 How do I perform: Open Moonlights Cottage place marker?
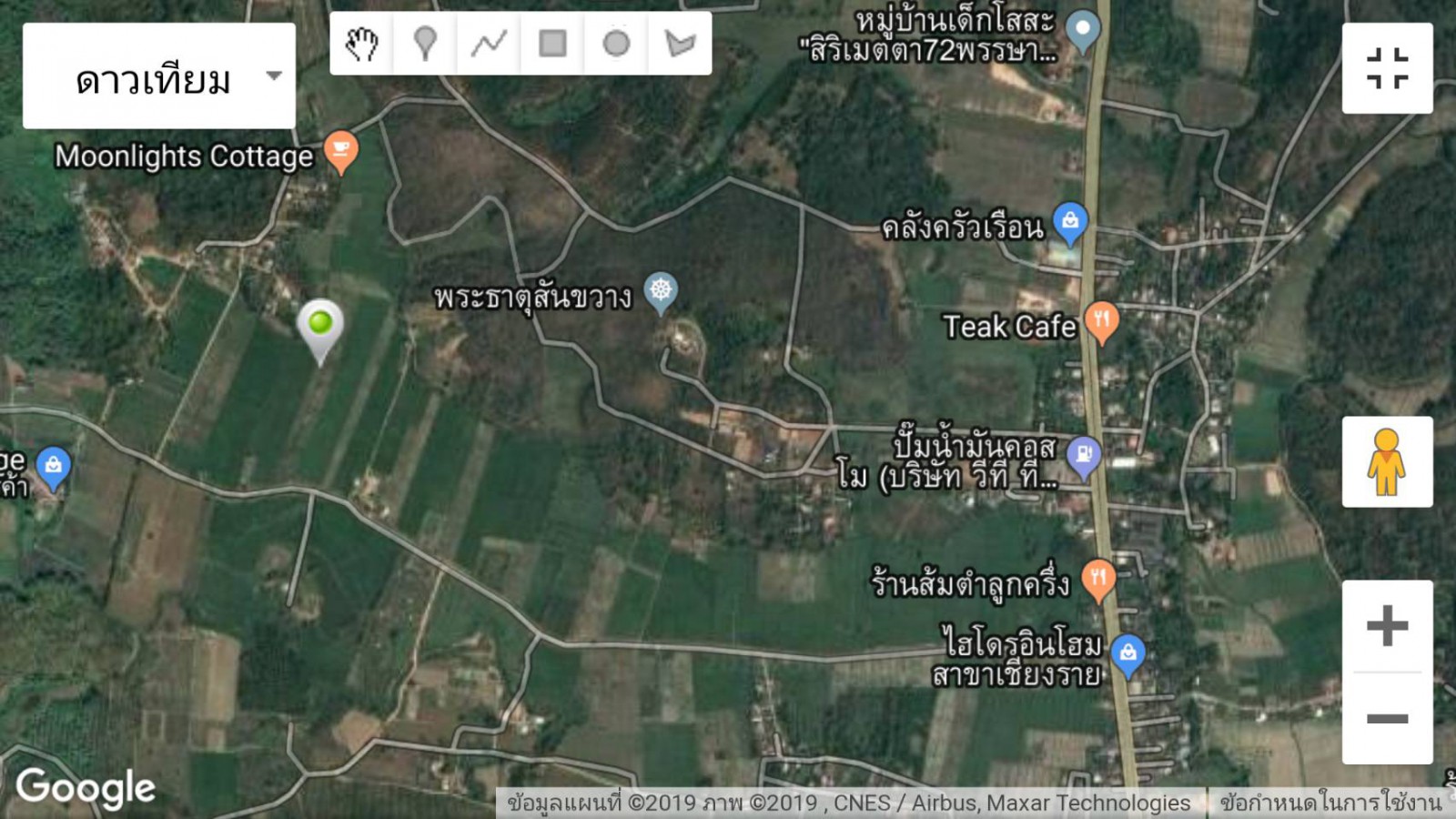pyautogui.click(x=340, y=151)
